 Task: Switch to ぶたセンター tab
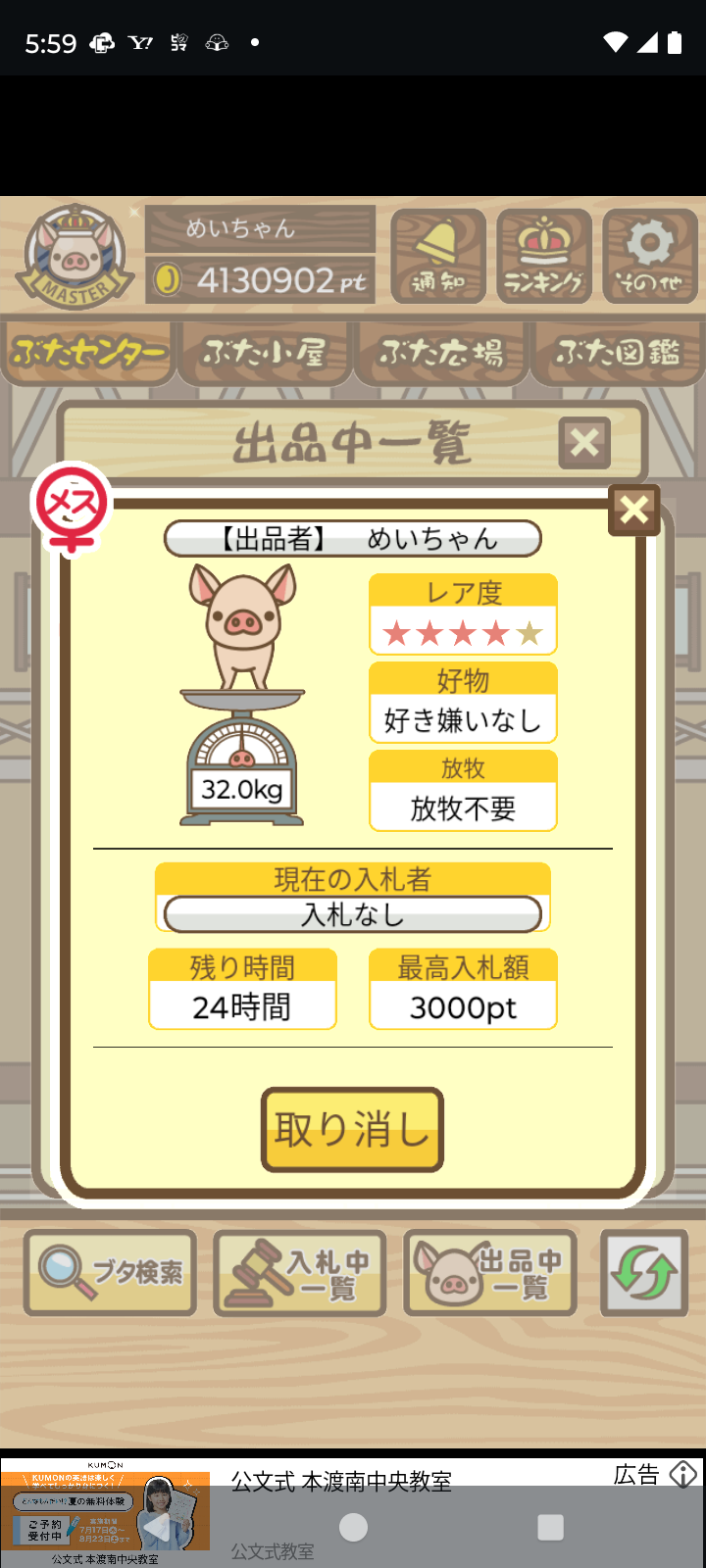coord(88,352)
